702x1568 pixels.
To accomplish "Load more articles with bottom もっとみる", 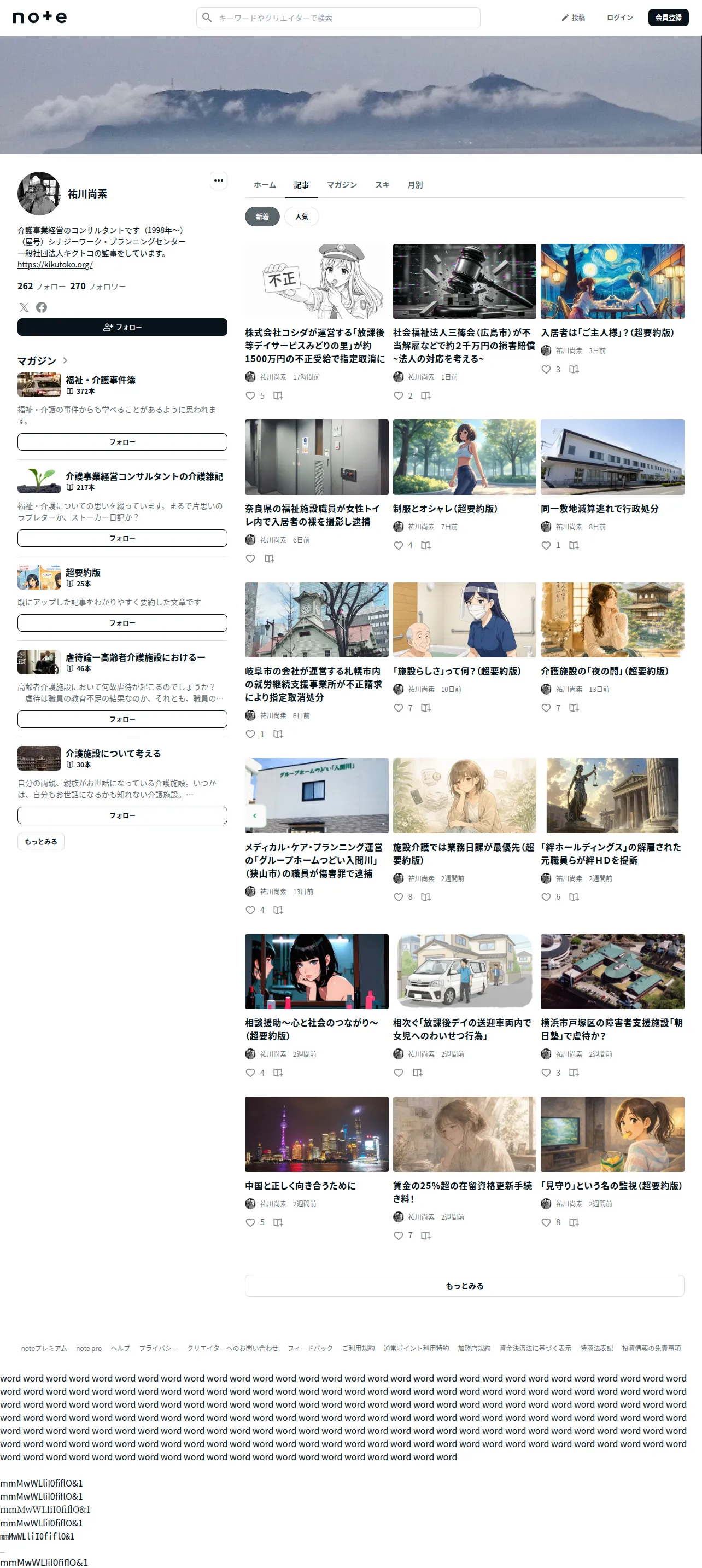I will pyautogui.click(x=464, y=1286).
